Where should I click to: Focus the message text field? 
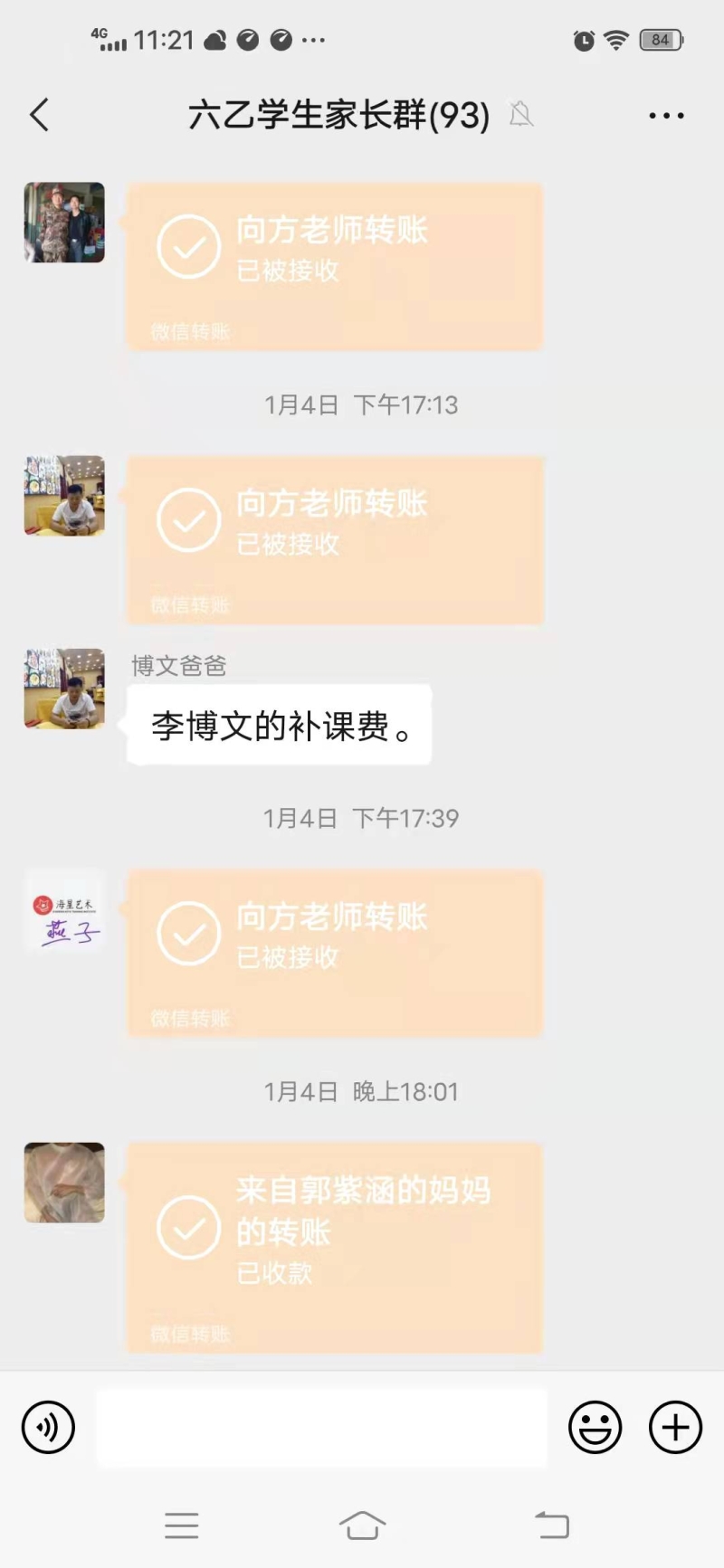(321, 1428)
